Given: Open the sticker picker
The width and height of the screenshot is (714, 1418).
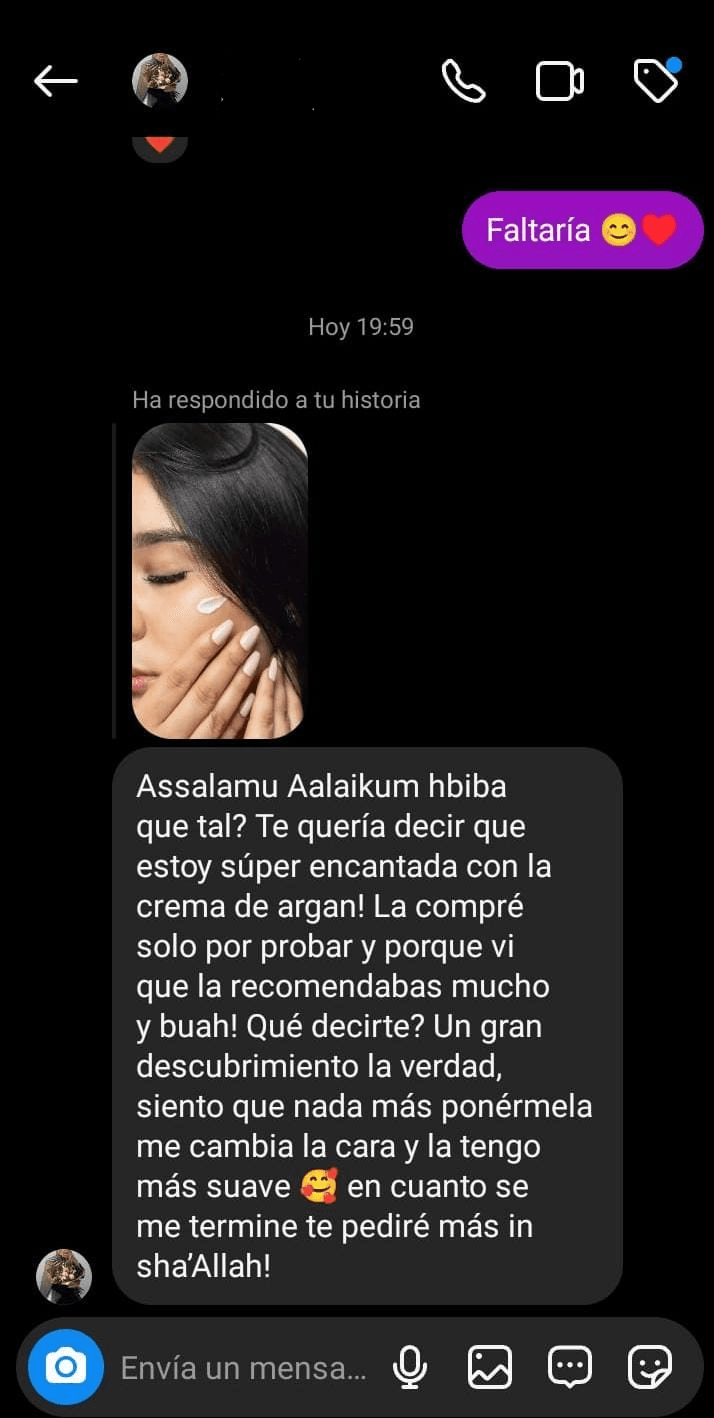Looking at the screenshot, I should coord(649,1367).
